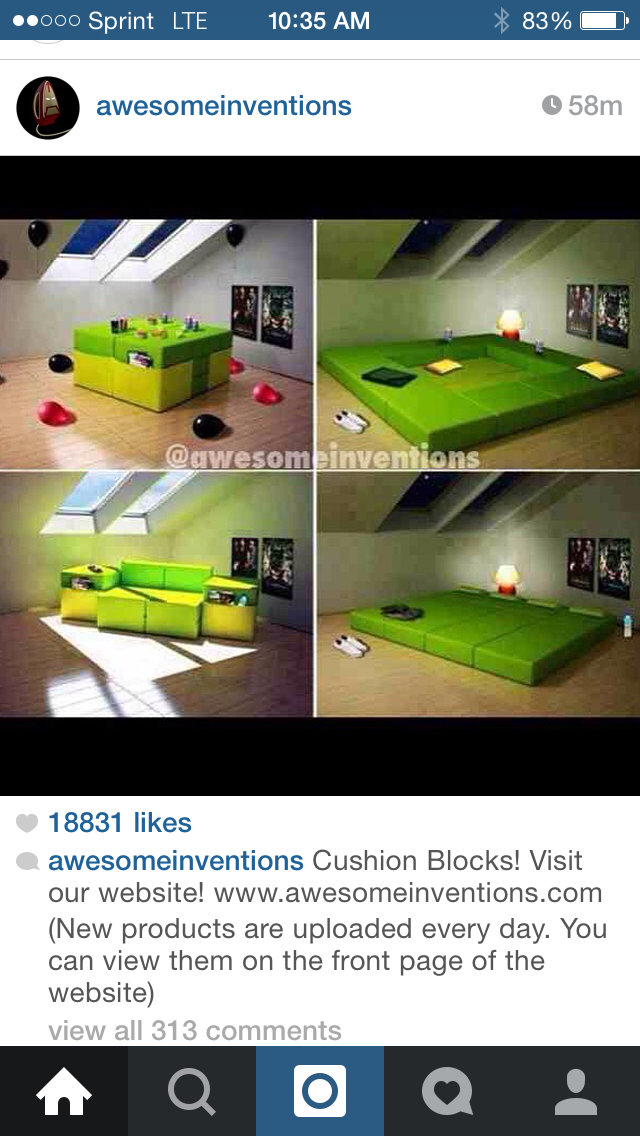View the 18831 likes list
640x1136 pixels.
click(x=120, y=823)
